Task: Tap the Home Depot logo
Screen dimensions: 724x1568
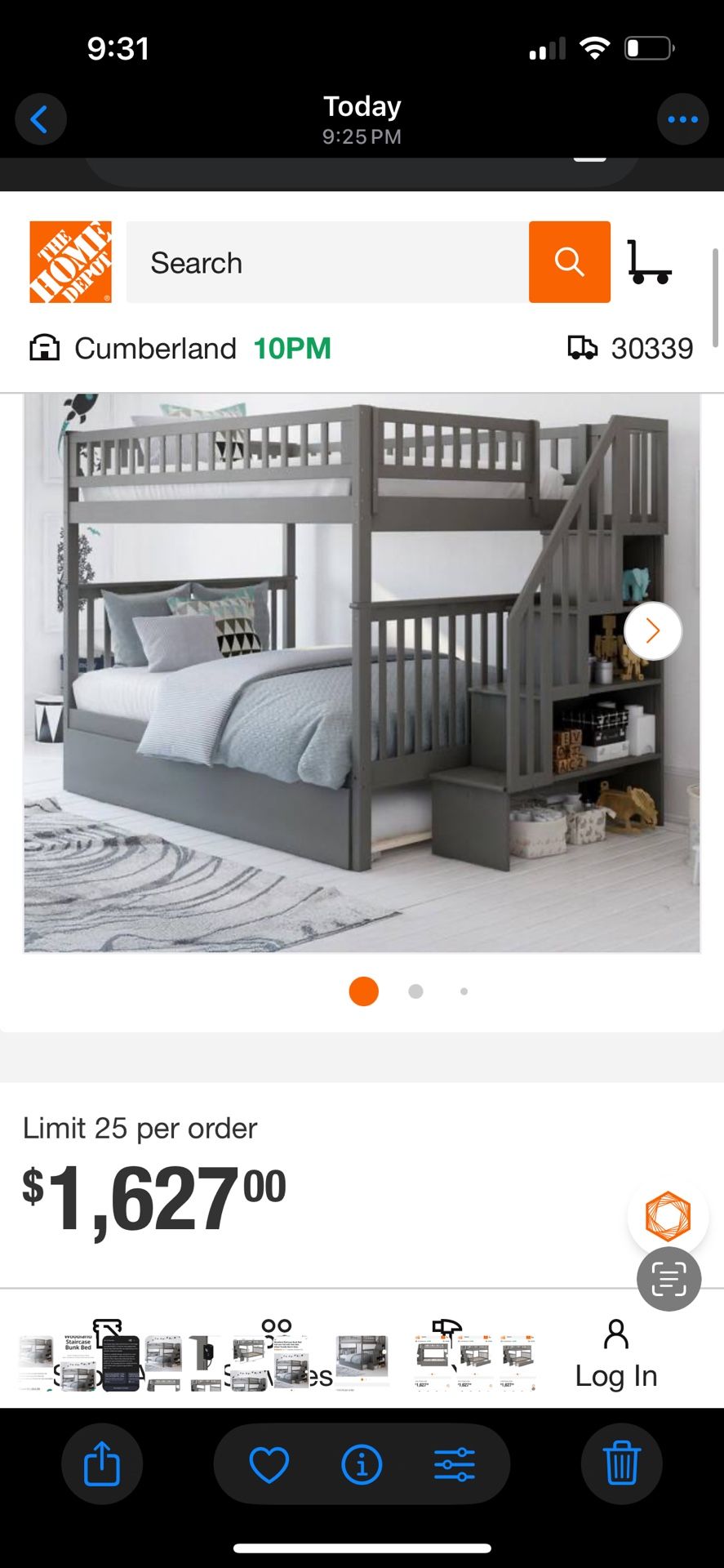Action: [x=71, y=263]
